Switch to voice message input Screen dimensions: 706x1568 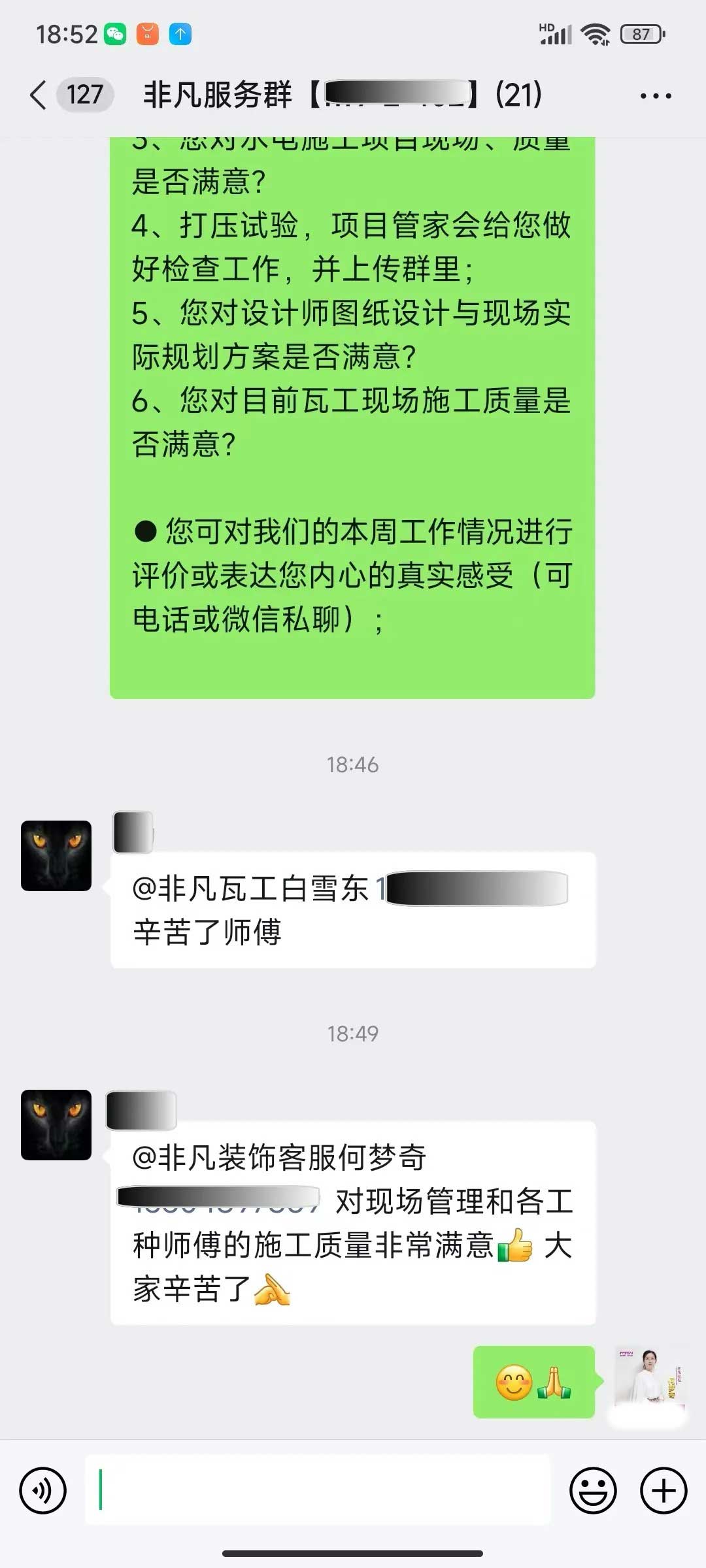(43, 1491)
